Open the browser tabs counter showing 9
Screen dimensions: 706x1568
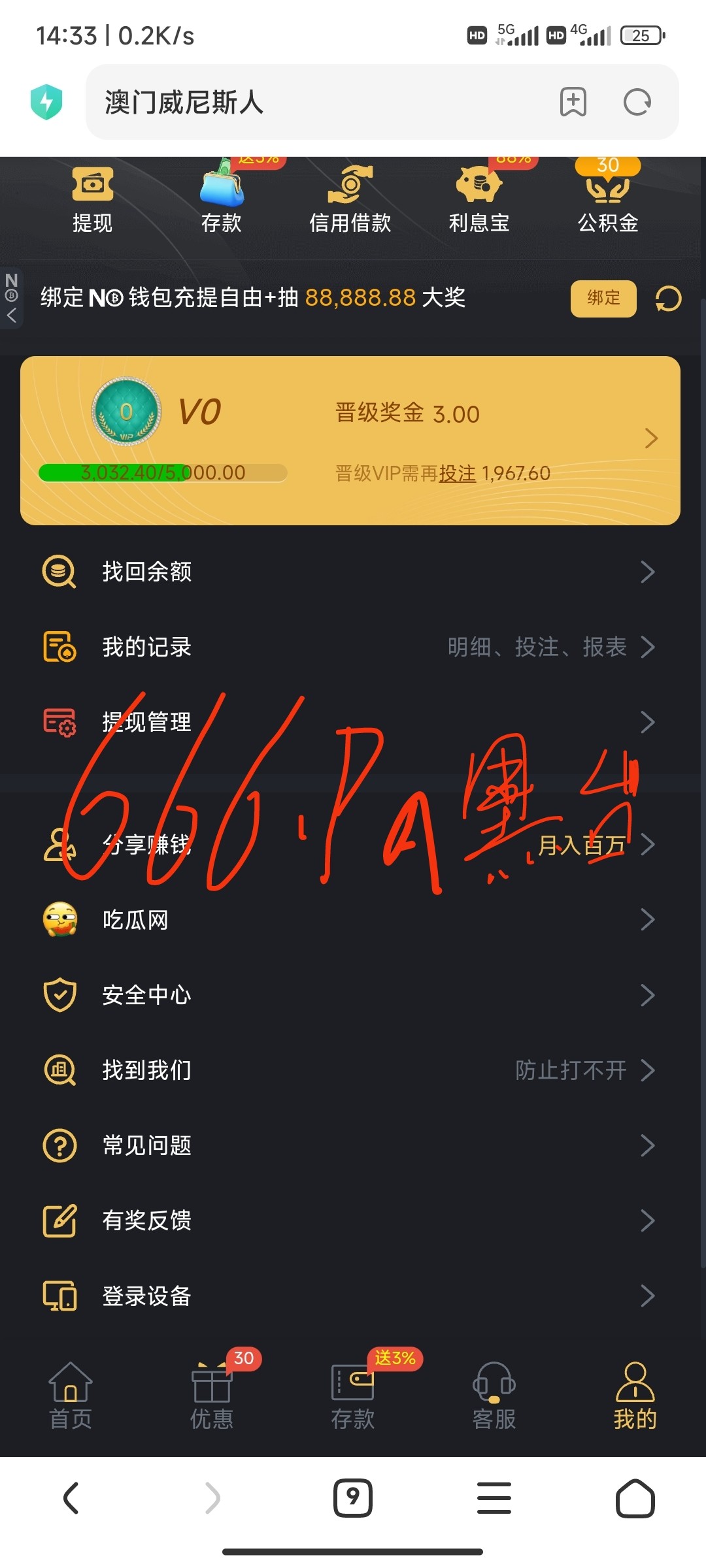pyautogui.click(x=353, y=1497)
